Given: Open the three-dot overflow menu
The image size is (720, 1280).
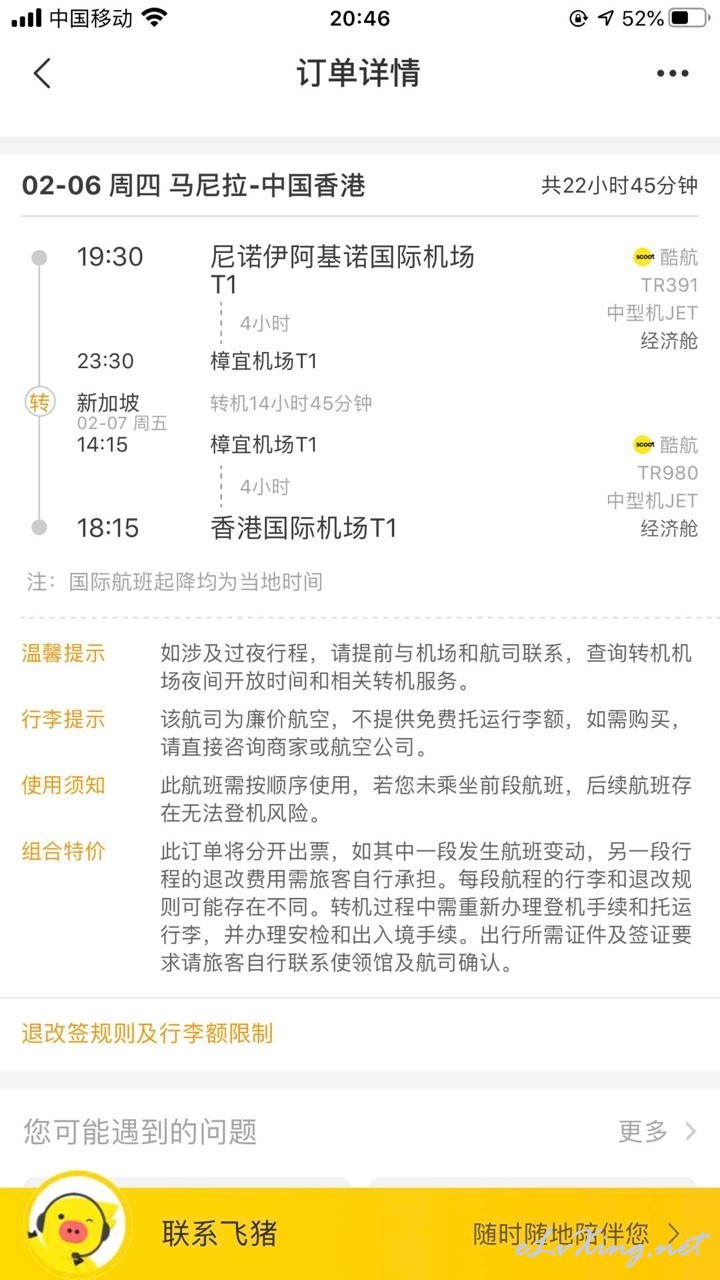Looking at the screenshot, I should click(x=672, y=74).
